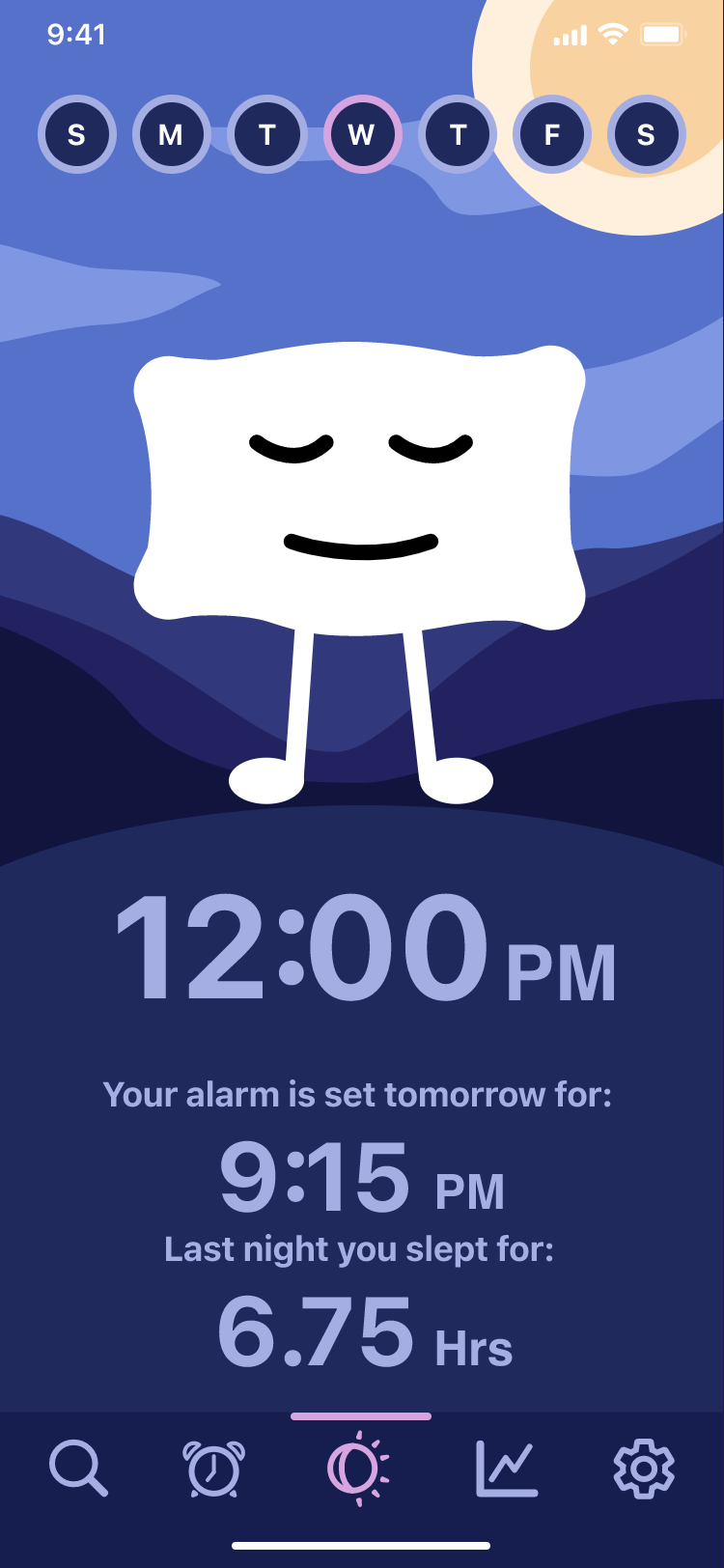Select the Monday day circle
Screen dimensions: 724x1568
tap(171, 134)
